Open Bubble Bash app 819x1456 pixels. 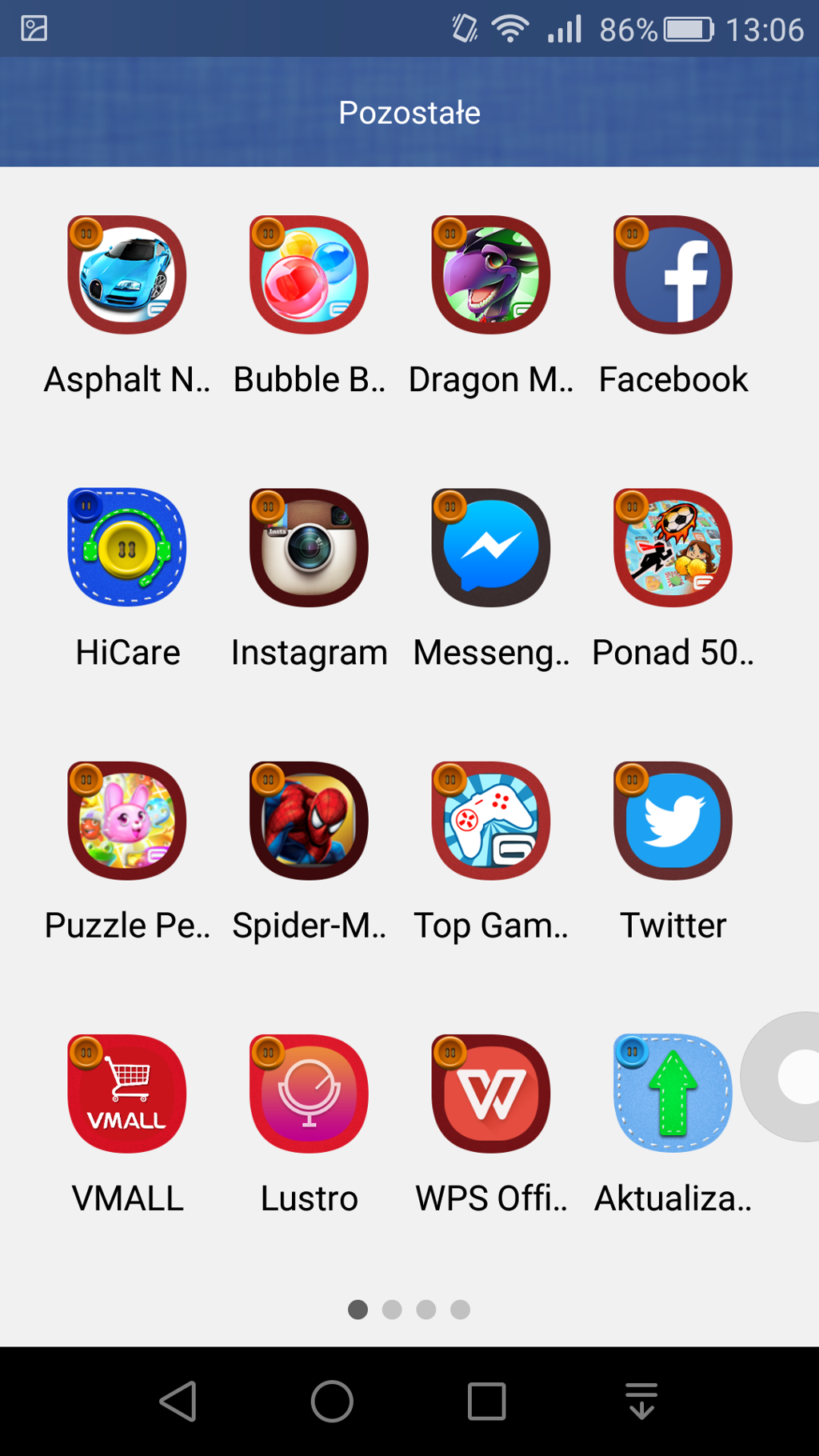click(309, 275)
